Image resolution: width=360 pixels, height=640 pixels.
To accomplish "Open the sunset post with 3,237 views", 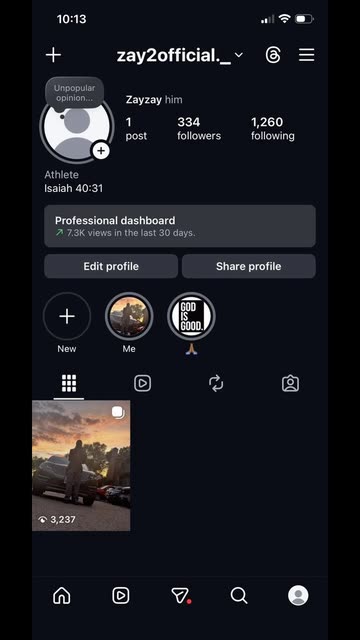I will click(x=81, y=465).
